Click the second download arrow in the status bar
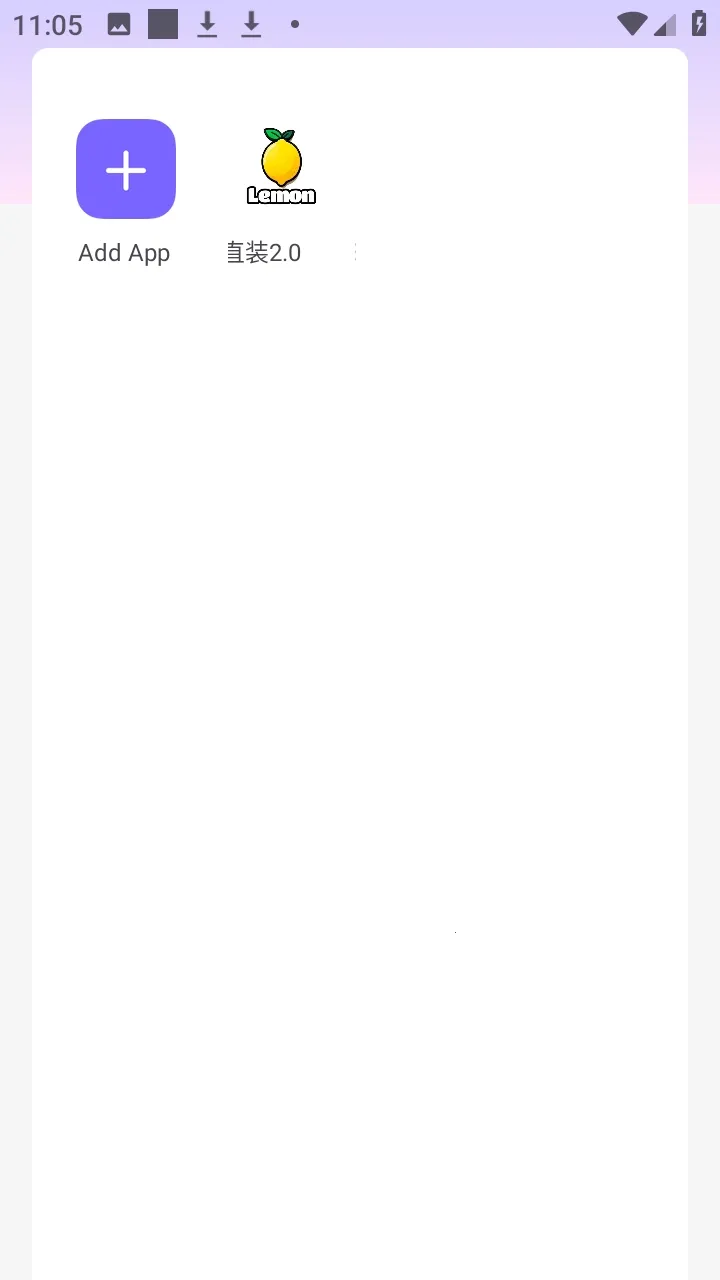 pos(251,24)
